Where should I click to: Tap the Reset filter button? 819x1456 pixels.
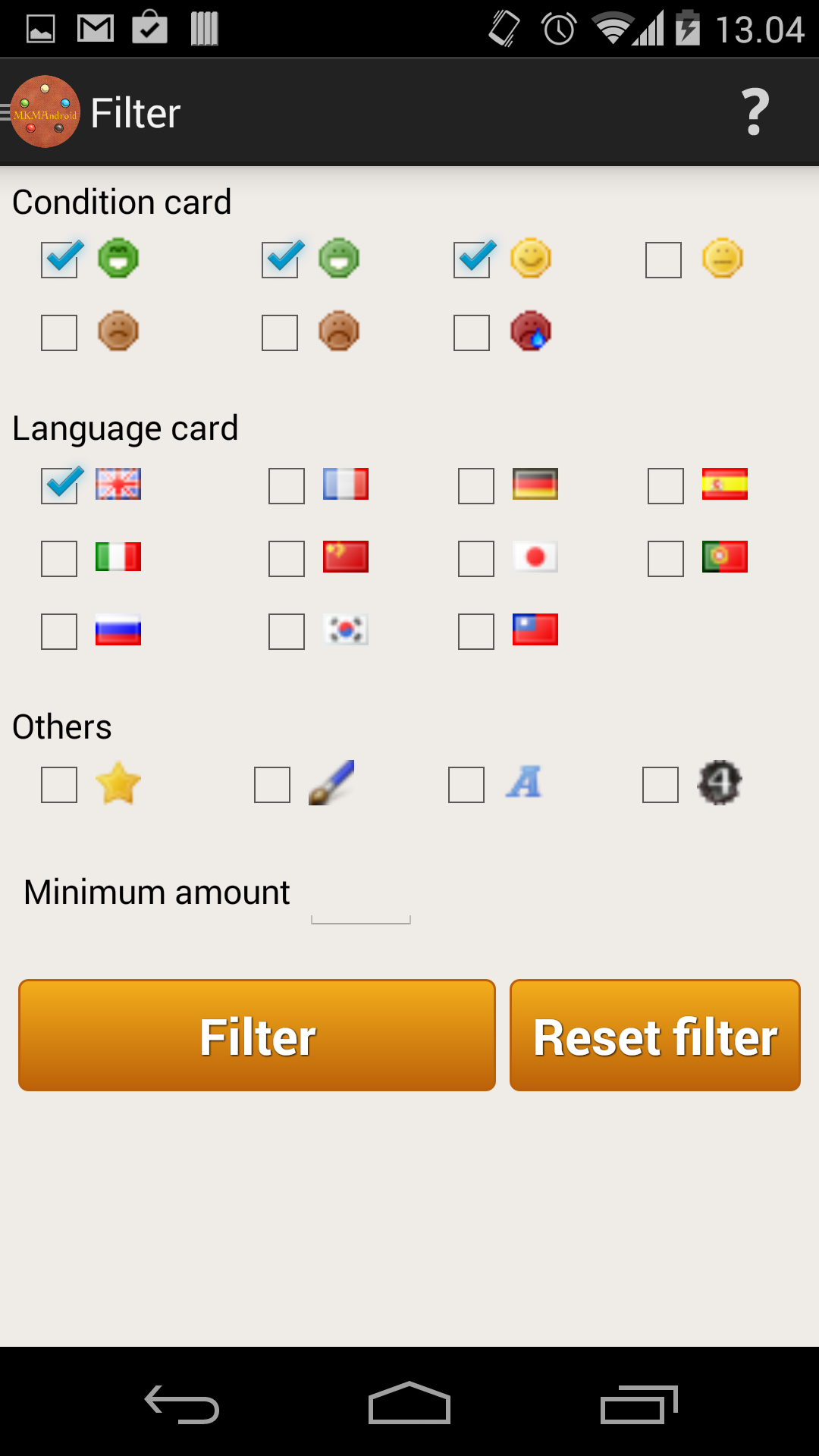[655, 1035]
